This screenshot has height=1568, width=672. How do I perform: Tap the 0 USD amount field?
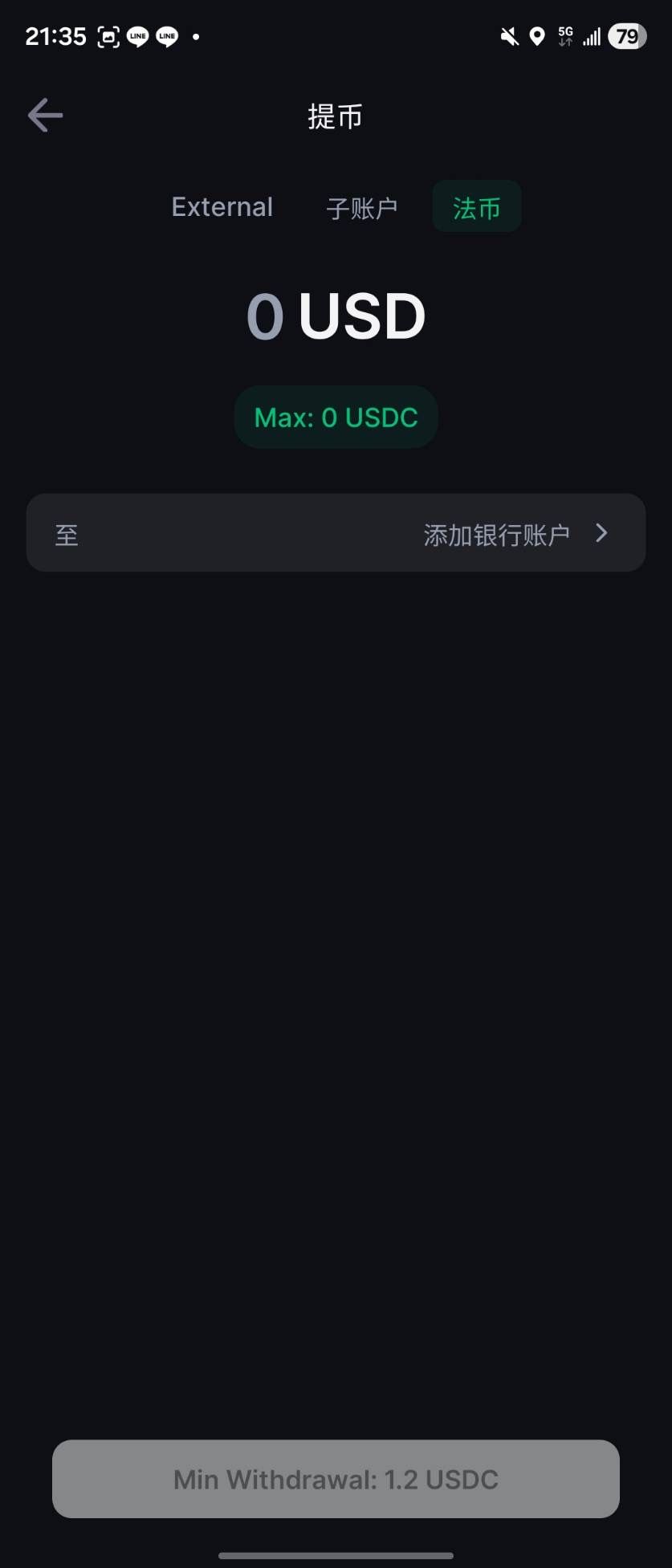tap(336, 316)
